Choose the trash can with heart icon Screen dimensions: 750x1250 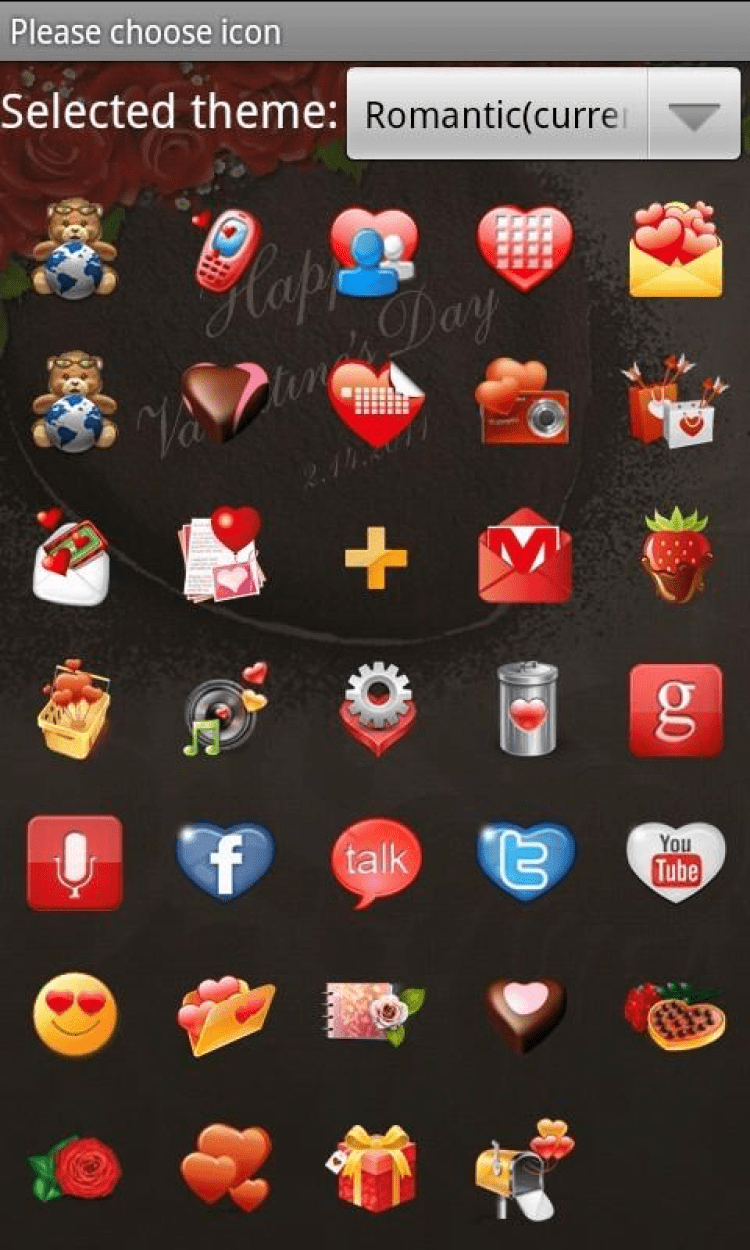[x=527, y=708]
